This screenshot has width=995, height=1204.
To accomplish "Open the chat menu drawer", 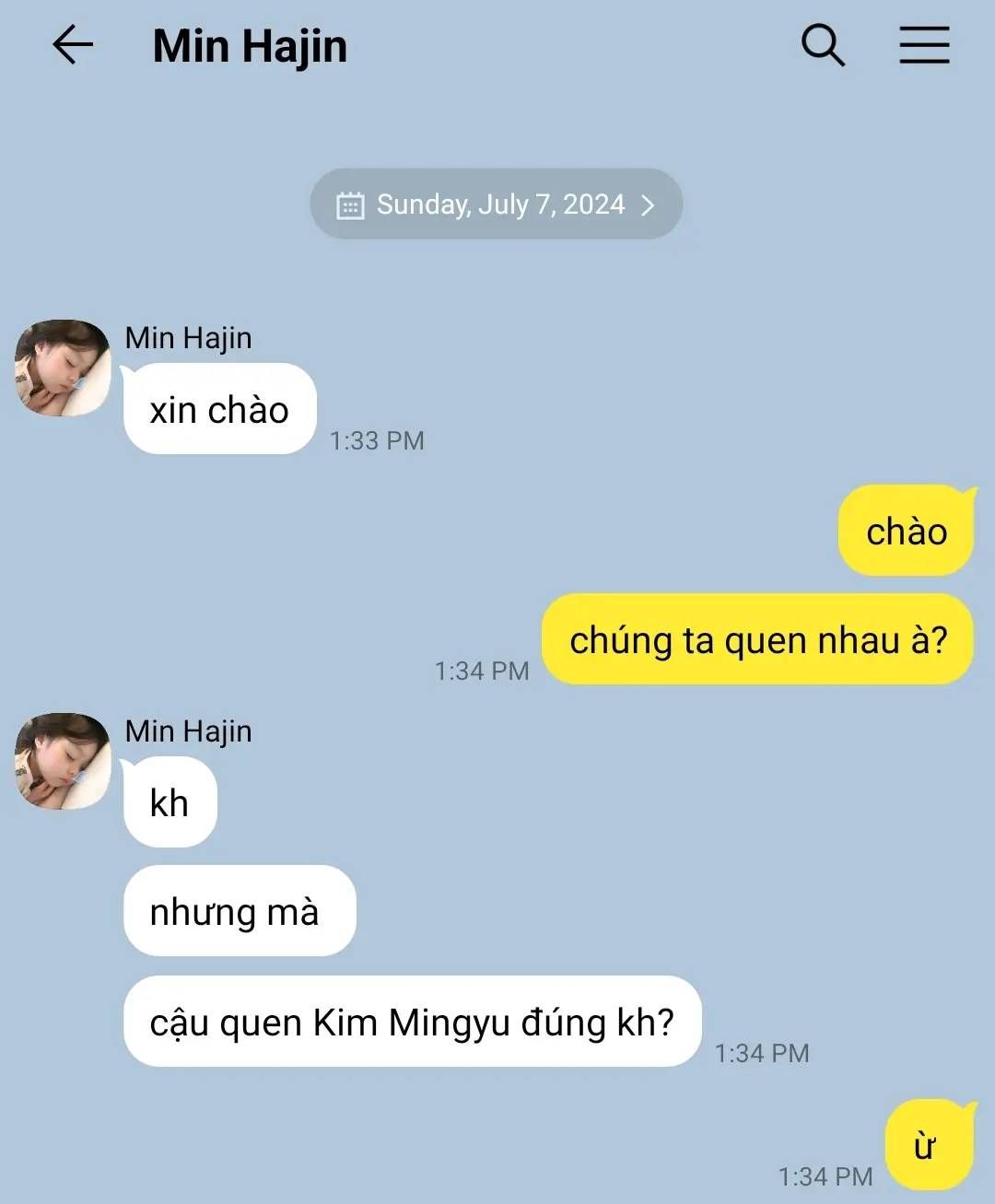I will 924,45.
